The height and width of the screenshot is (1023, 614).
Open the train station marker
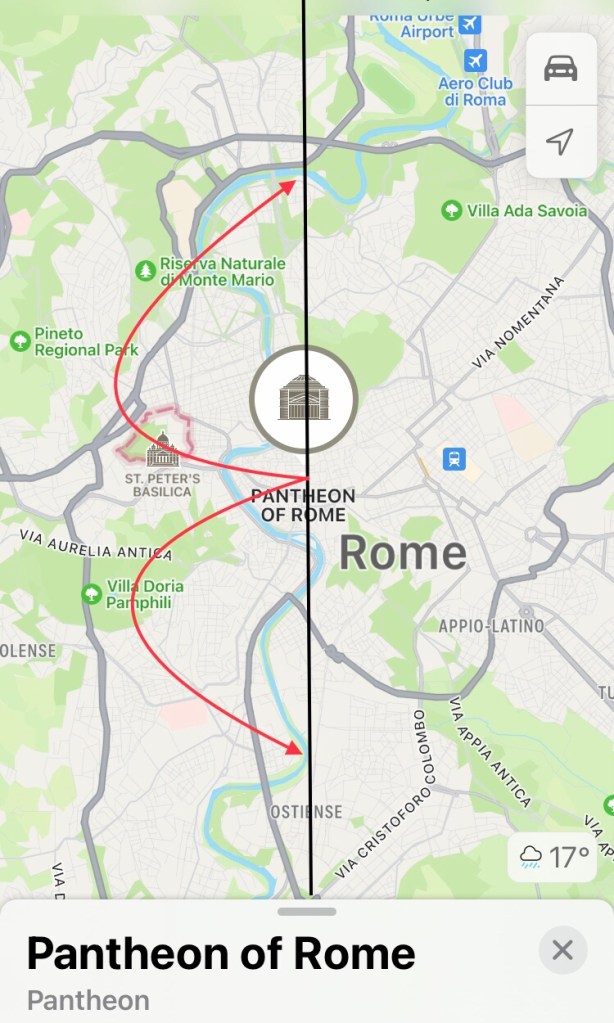click(455, 458)
